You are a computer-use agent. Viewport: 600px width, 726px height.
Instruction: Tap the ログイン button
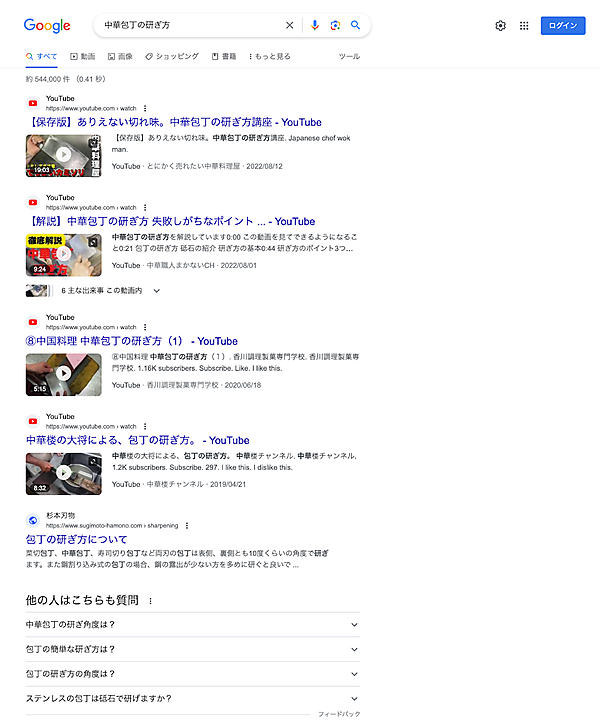point(563,26)
